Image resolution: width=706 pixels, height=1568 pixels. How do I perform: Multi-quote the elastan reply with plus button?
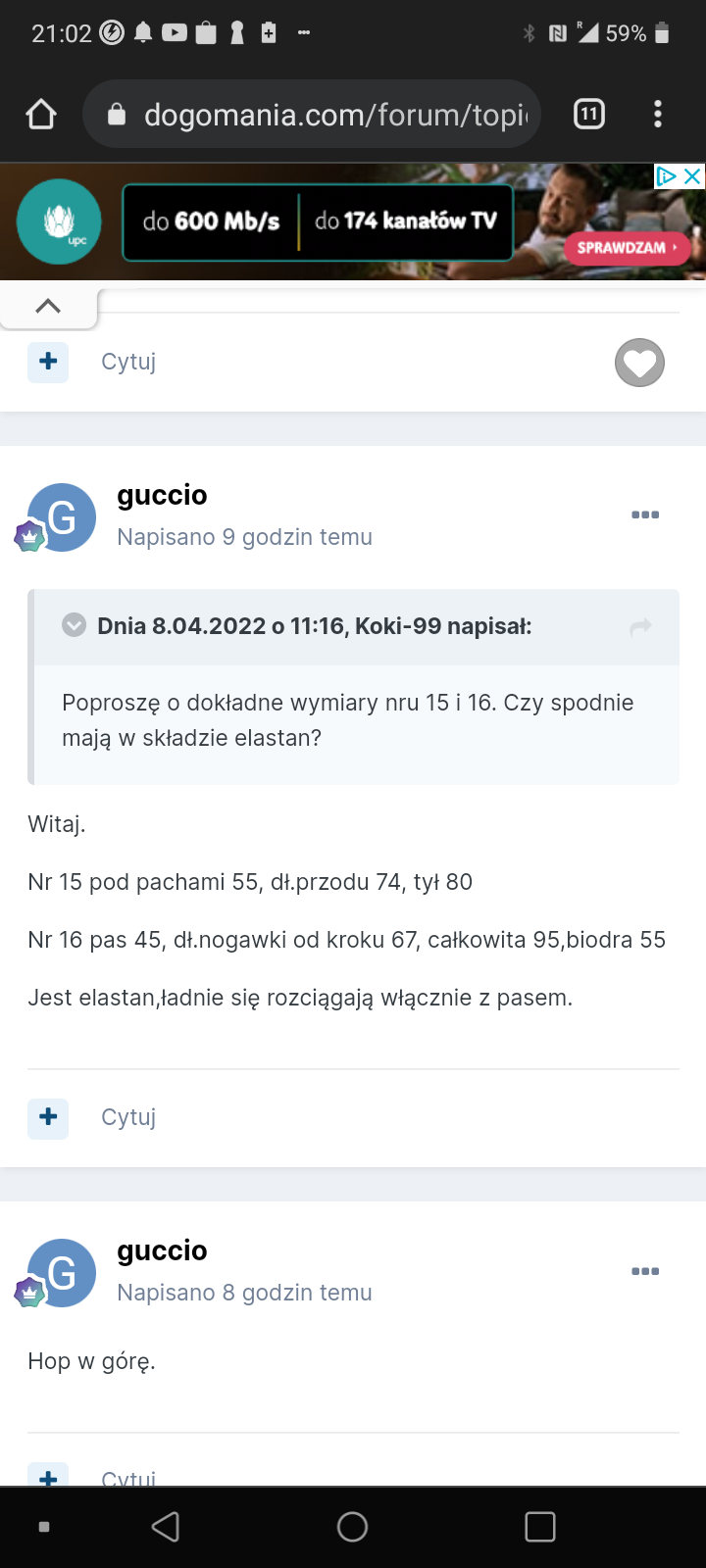click(48, 1118)
